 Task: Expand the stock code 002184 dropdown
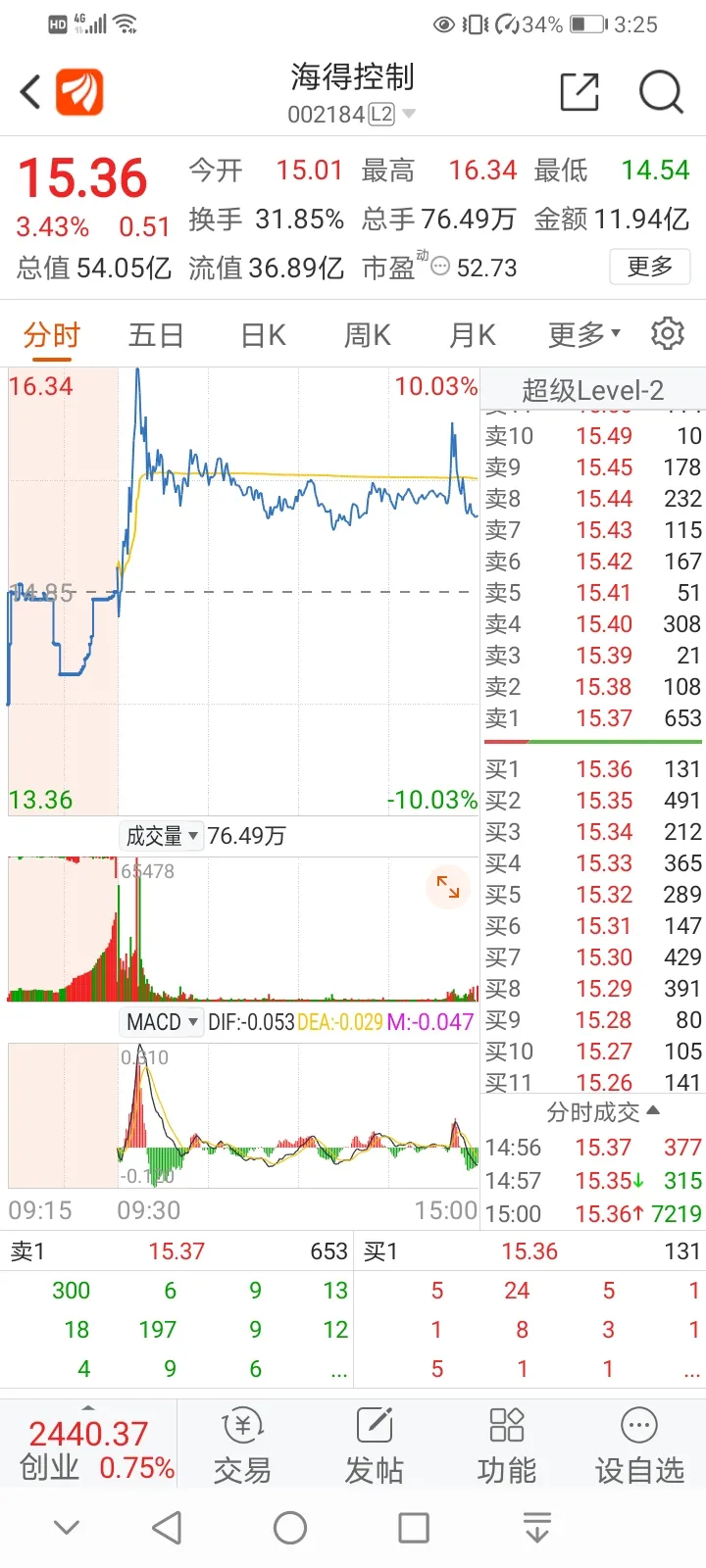pyautogui.click(x=409, y=115)
